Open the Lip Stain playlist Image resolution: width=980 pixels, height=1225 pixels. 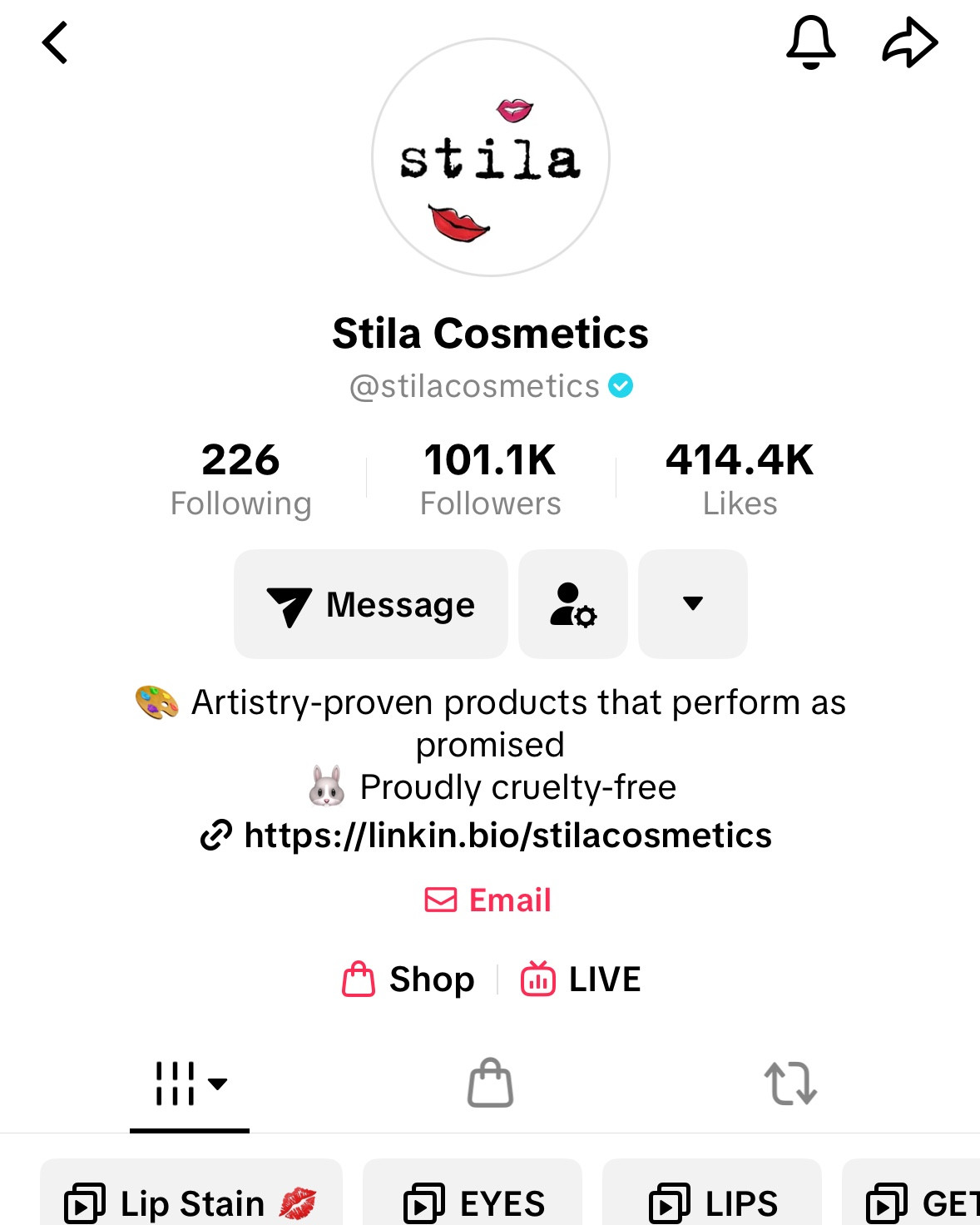pos(190,1199)
